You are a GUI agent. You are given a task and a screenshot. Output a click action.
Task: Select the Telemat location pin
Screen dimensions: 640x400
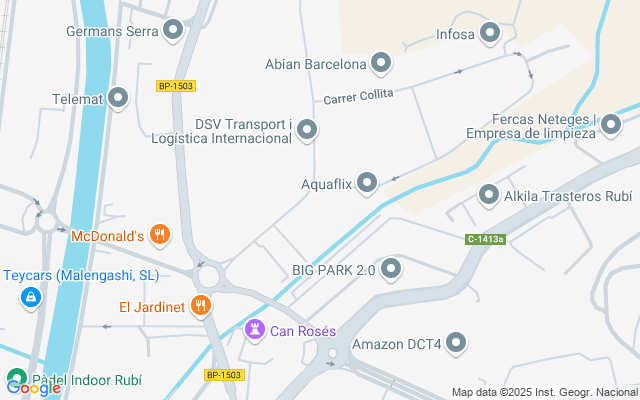point(119,99)
